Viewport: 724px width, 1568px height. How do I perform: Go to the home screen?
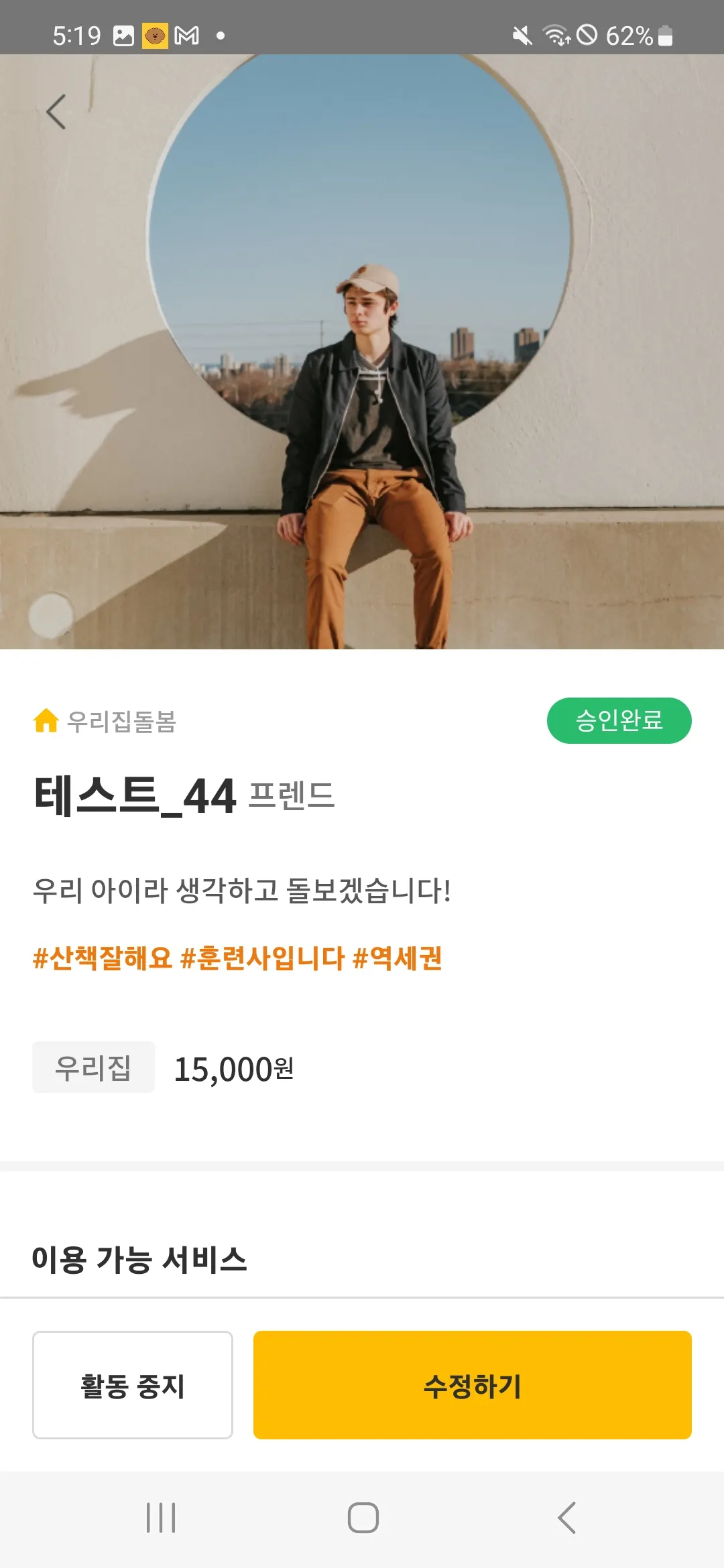click(363, 1518)
